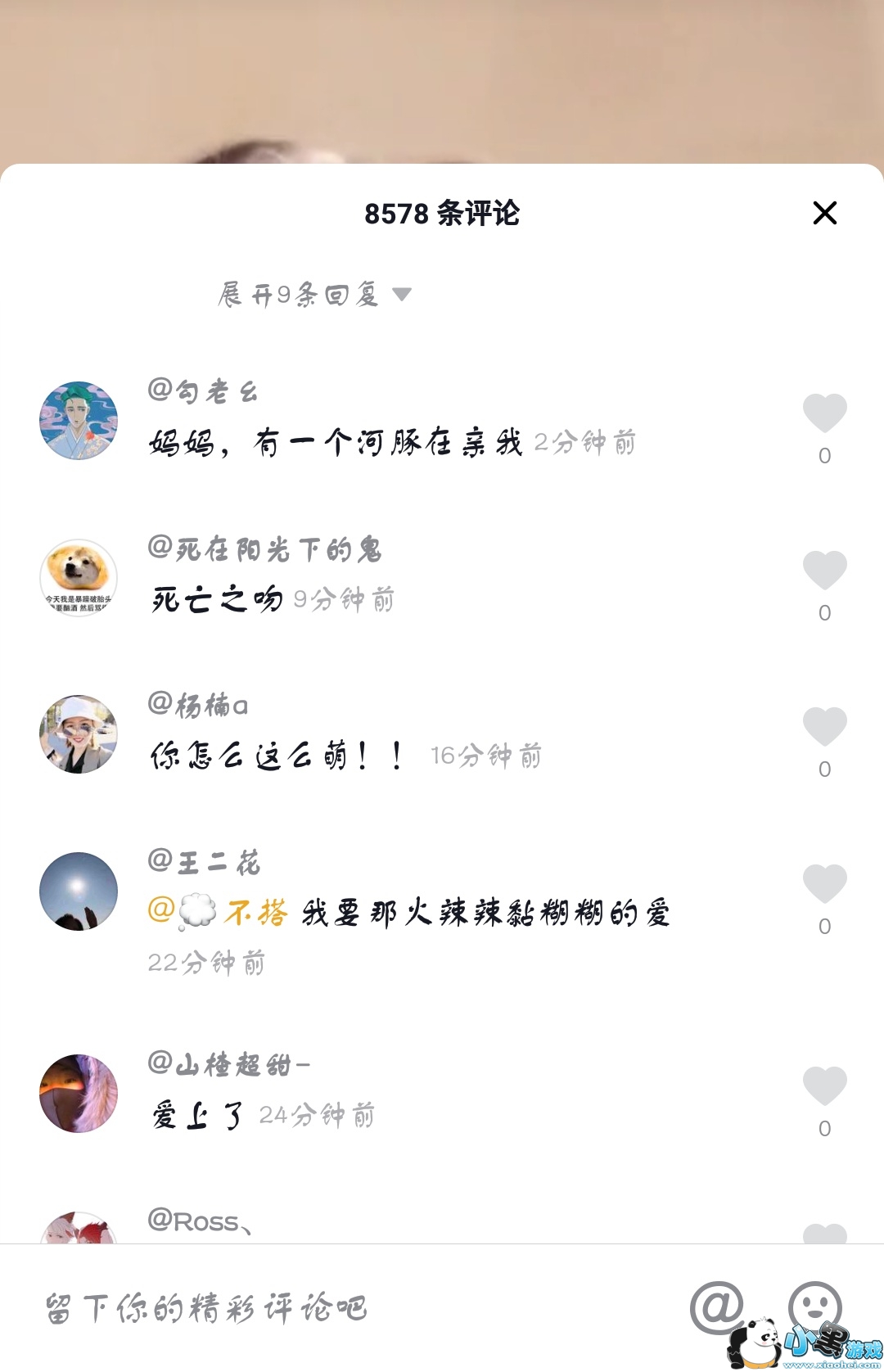View 杨楠a's profile picture
Screen dimensions: 884x1372
[79, 734]
